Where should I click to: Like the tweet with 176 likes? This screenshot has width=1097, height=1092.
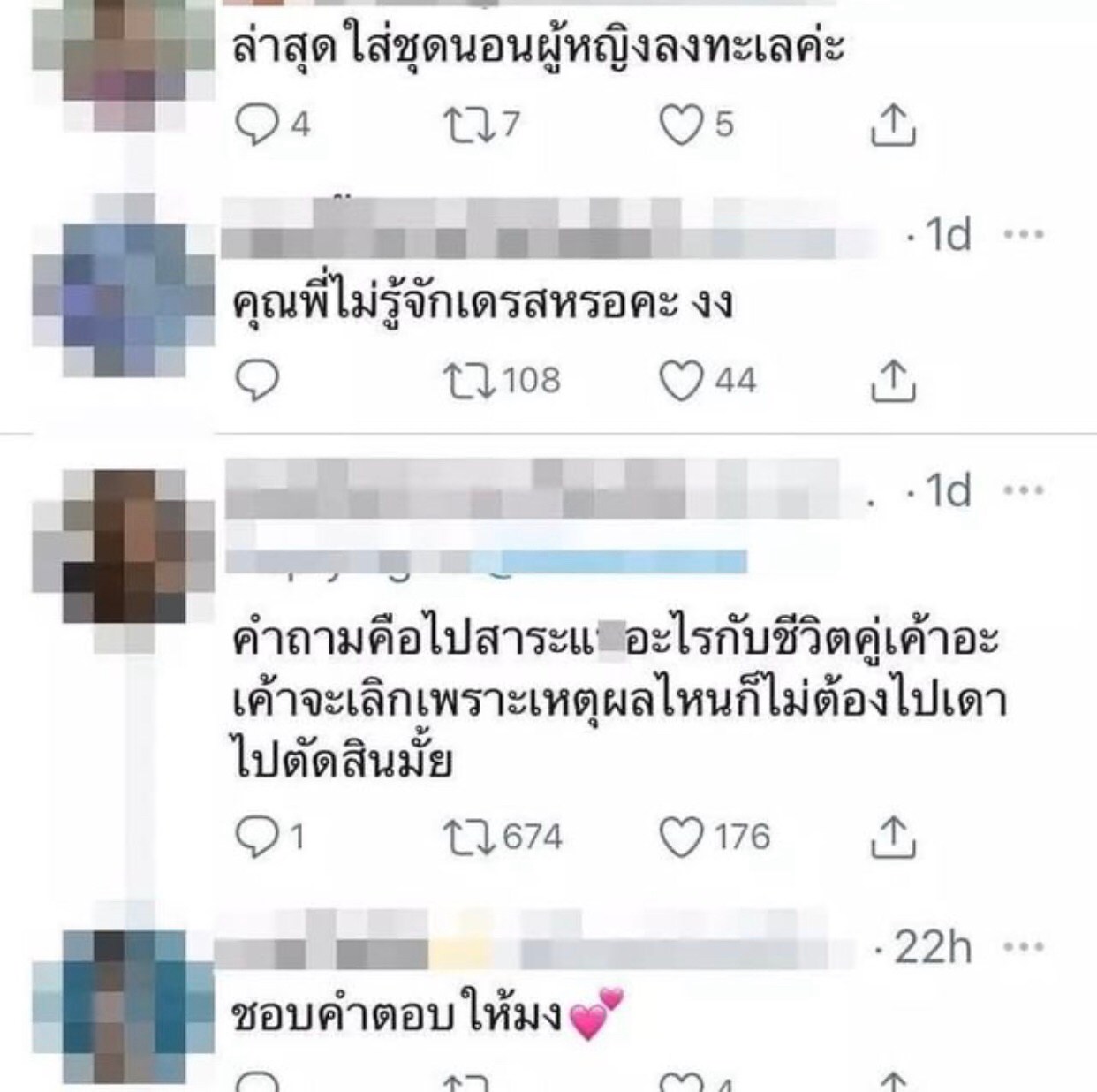[x=682, y=836]
